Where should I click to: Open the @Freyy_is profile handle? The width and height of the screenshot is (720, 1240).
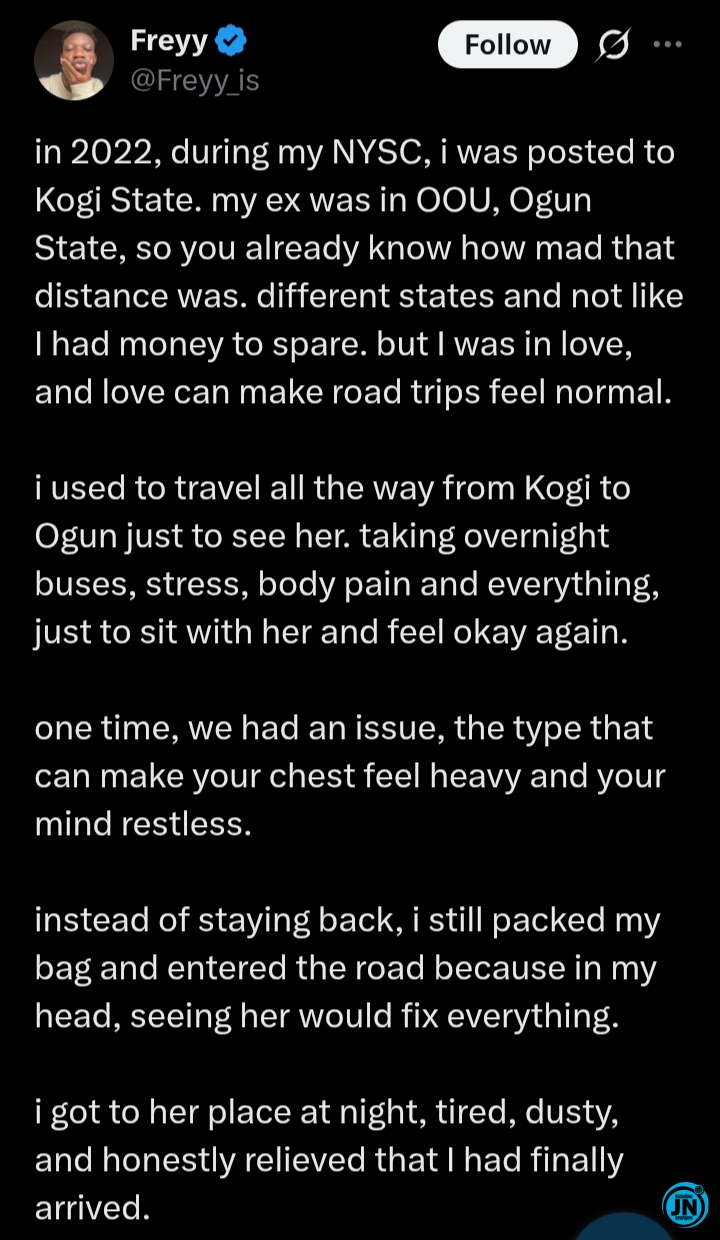tap(194, 80)
